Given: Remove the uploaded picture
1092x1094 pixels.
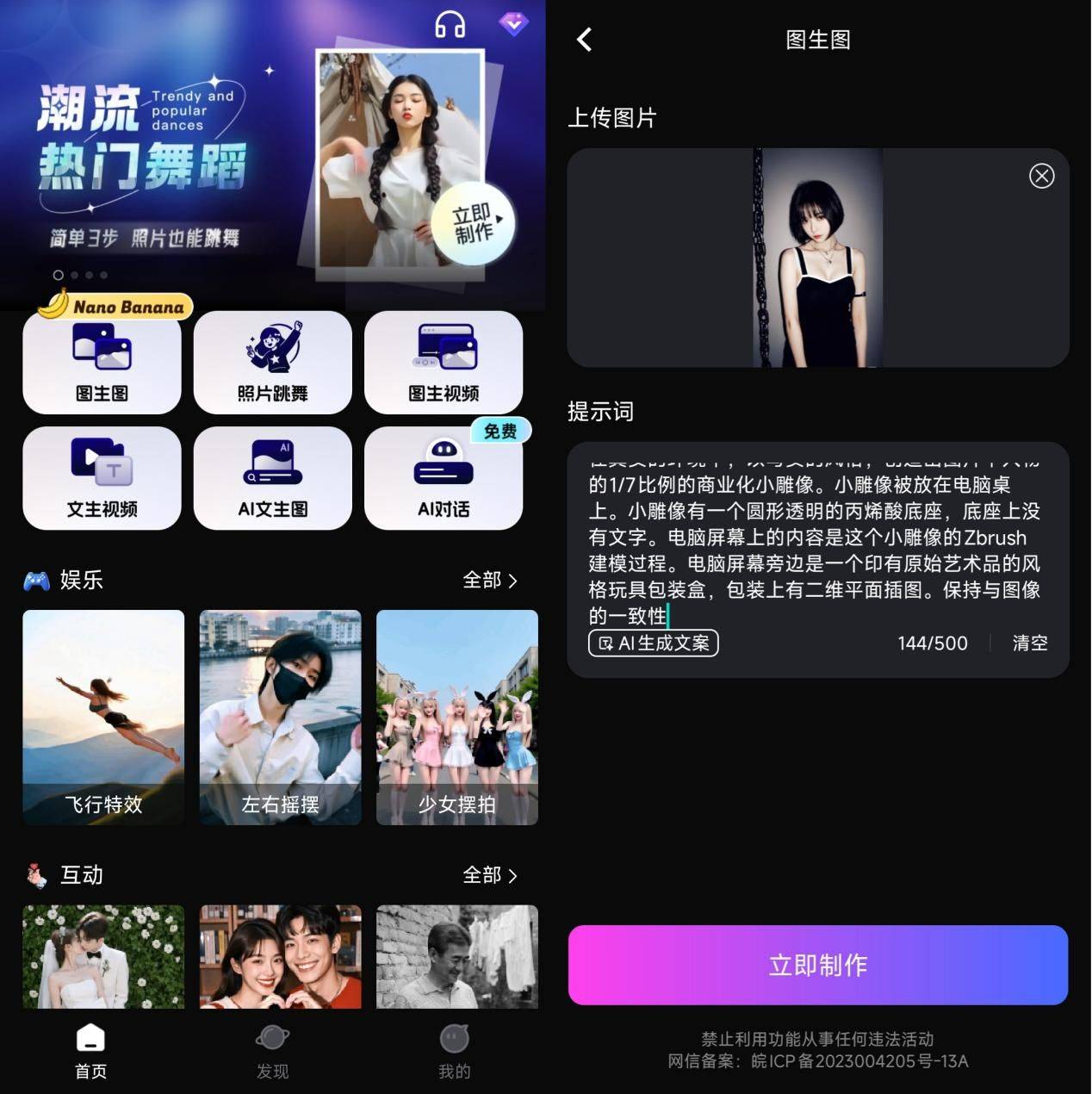Looking at the screenshot, I should [x=1041, y=176].
